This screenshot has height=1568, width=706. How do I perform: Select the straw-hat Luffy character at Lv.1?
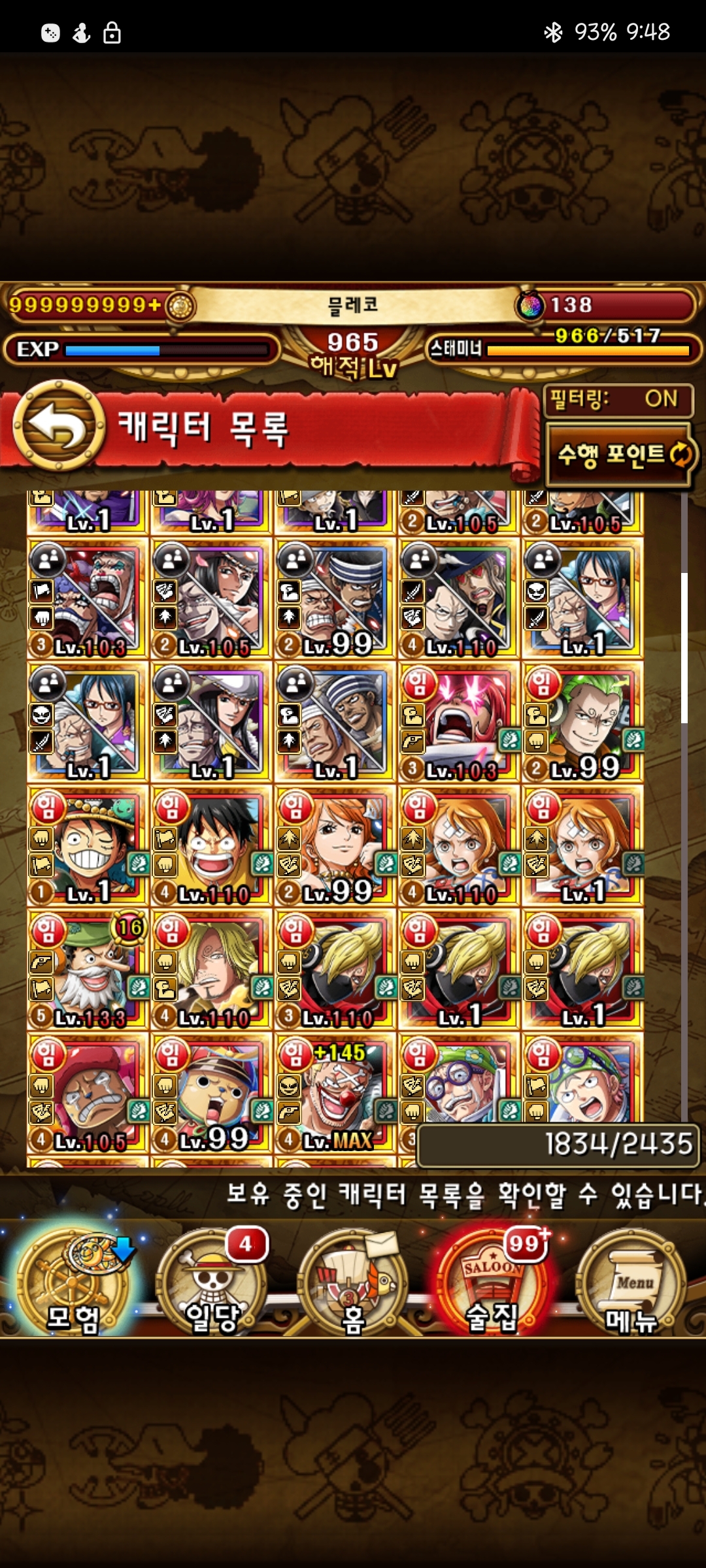[86, 846]
